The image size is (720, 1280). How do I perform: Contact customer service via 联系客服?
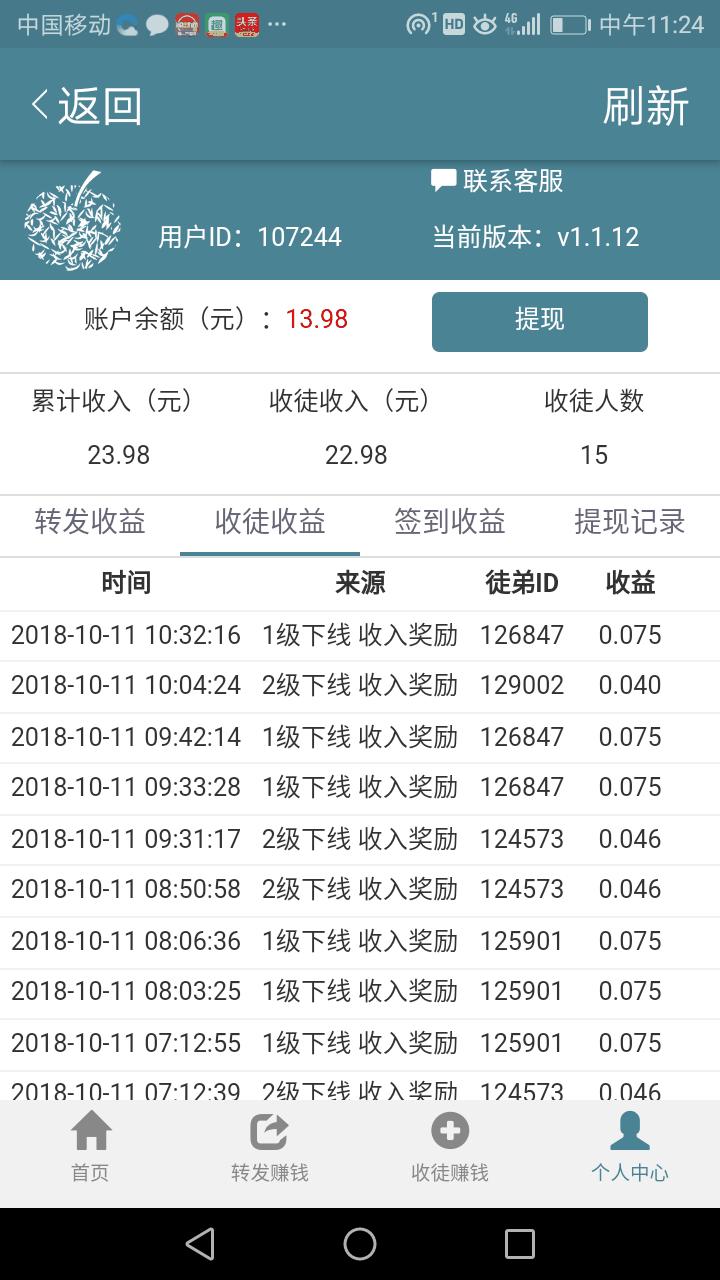498,181
